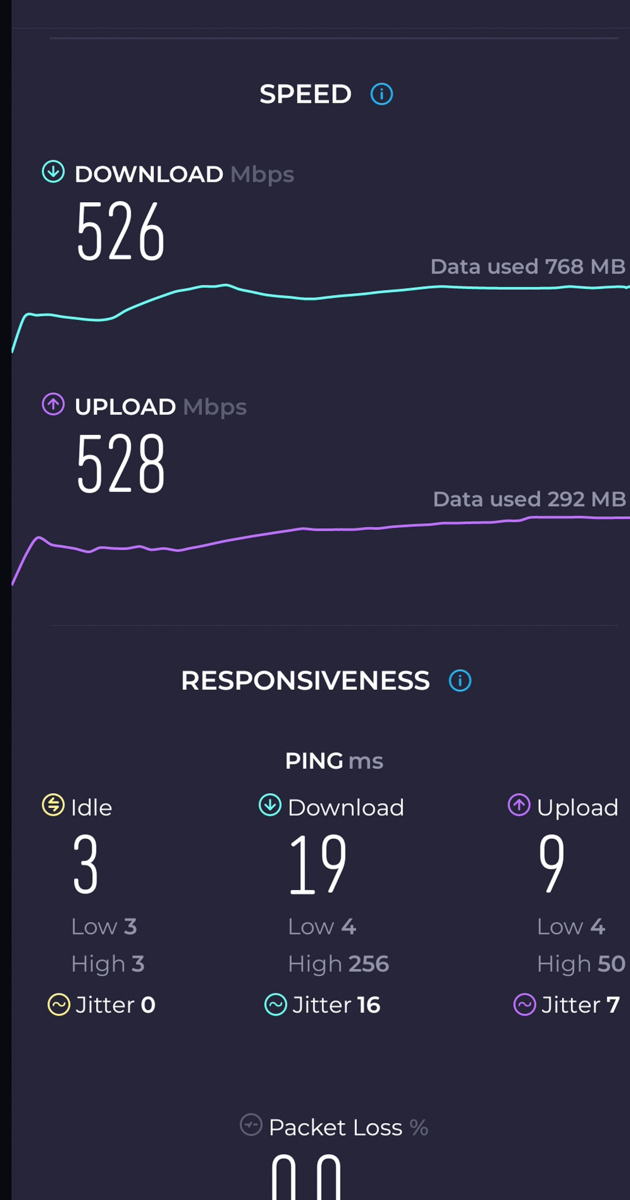The width and height of the screenshot is (630, 1200).
Task: Tap the info icon beside RESPONSIVENESS
Action: point(460,681)
